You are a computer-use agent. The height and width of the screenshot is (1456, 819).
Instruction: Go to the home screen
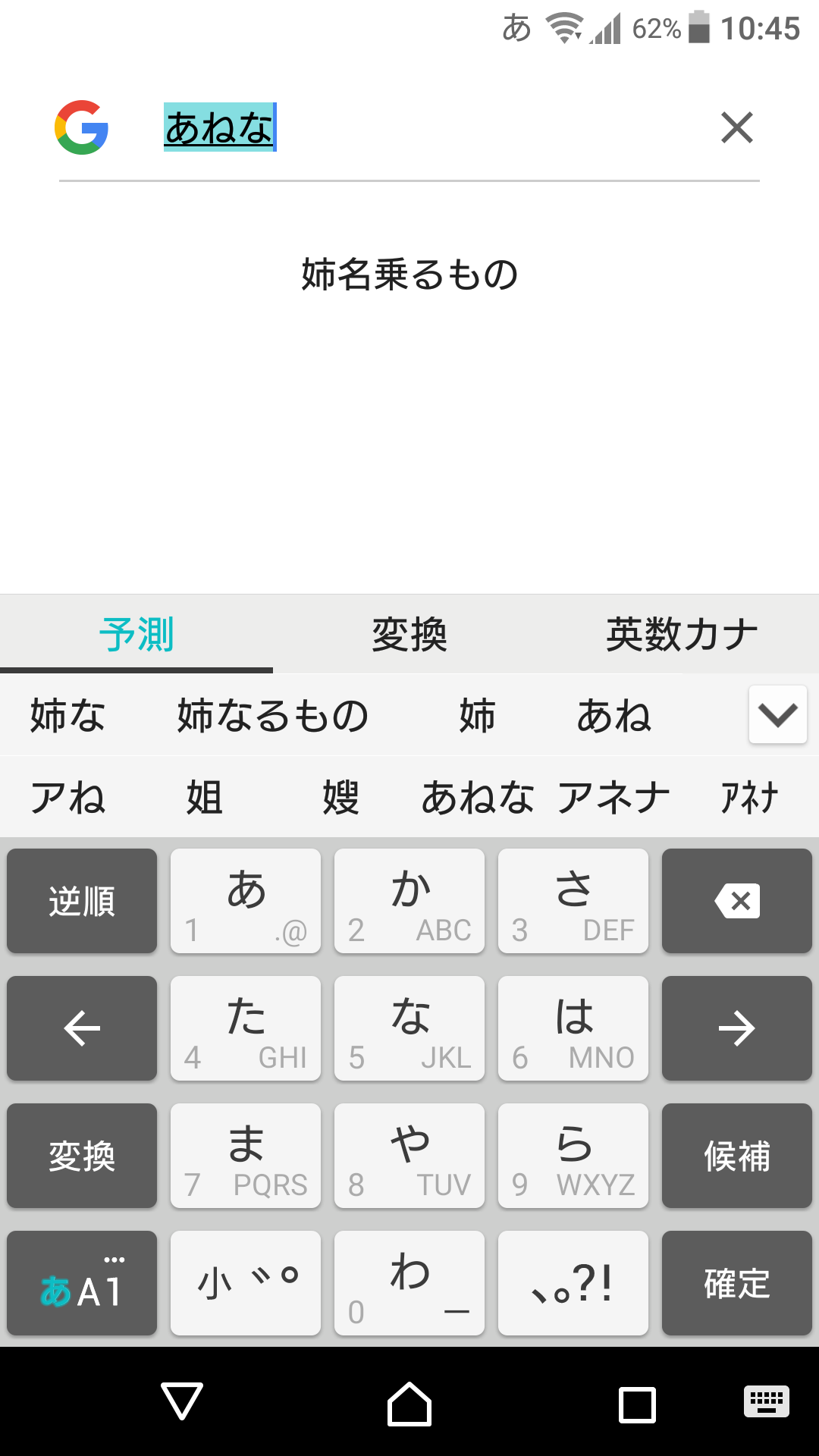[x=409, y=1403]
